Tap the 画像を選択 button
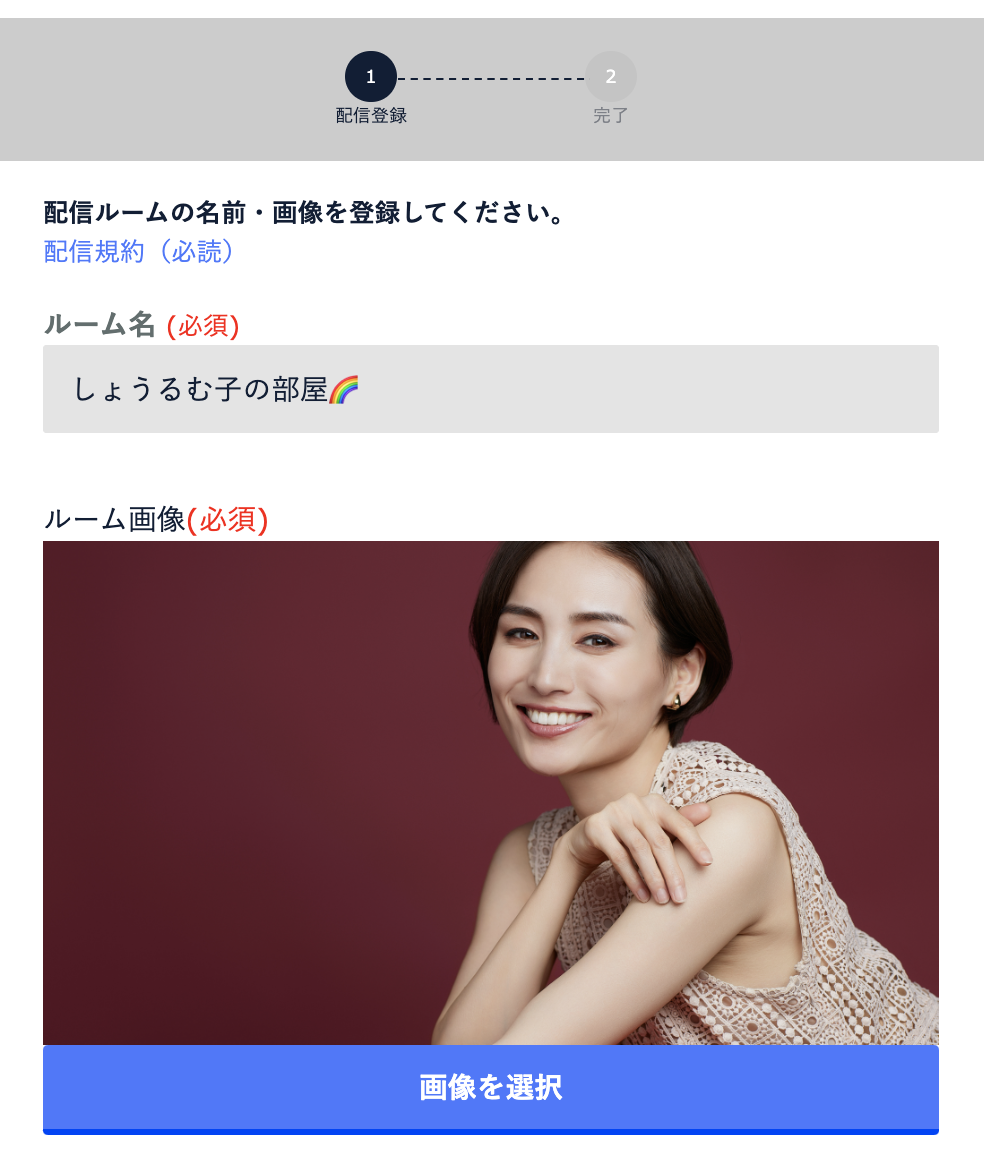Viewport: 984px width, 1162px height. (490, 1088)
